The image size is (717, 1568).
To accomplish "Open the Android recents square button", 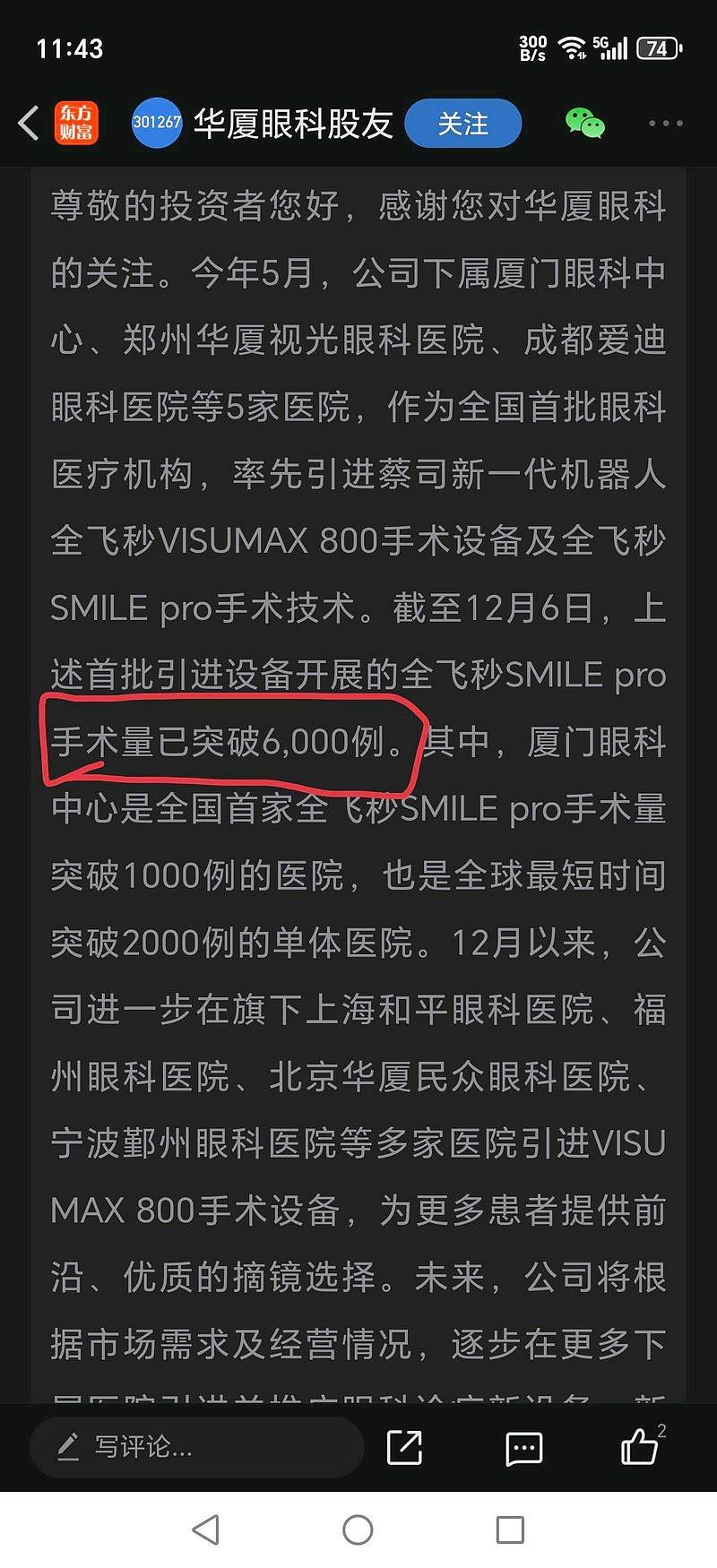I will point(511,1529).
